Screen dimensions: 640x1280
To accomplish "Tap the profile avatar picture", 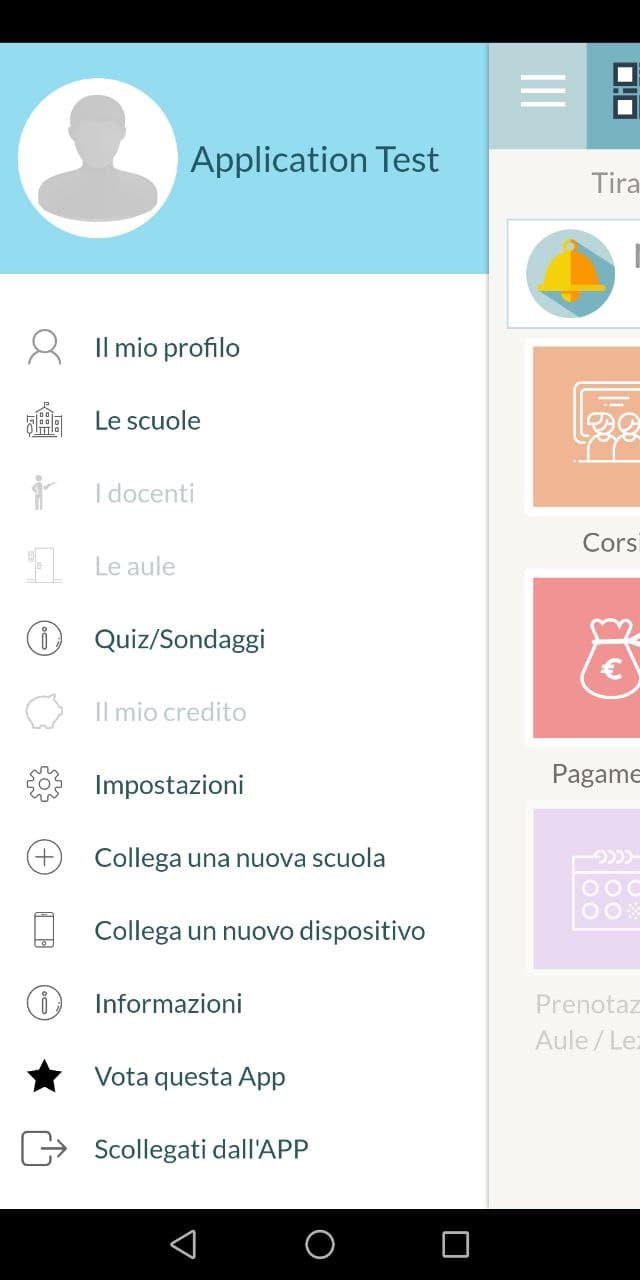I will point(98,158).
